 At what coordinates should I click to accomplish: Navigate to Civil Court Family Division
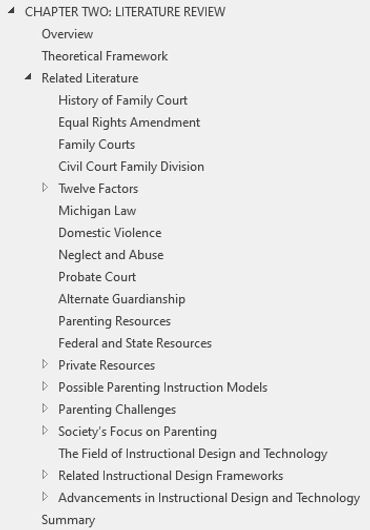coord(131,167)
